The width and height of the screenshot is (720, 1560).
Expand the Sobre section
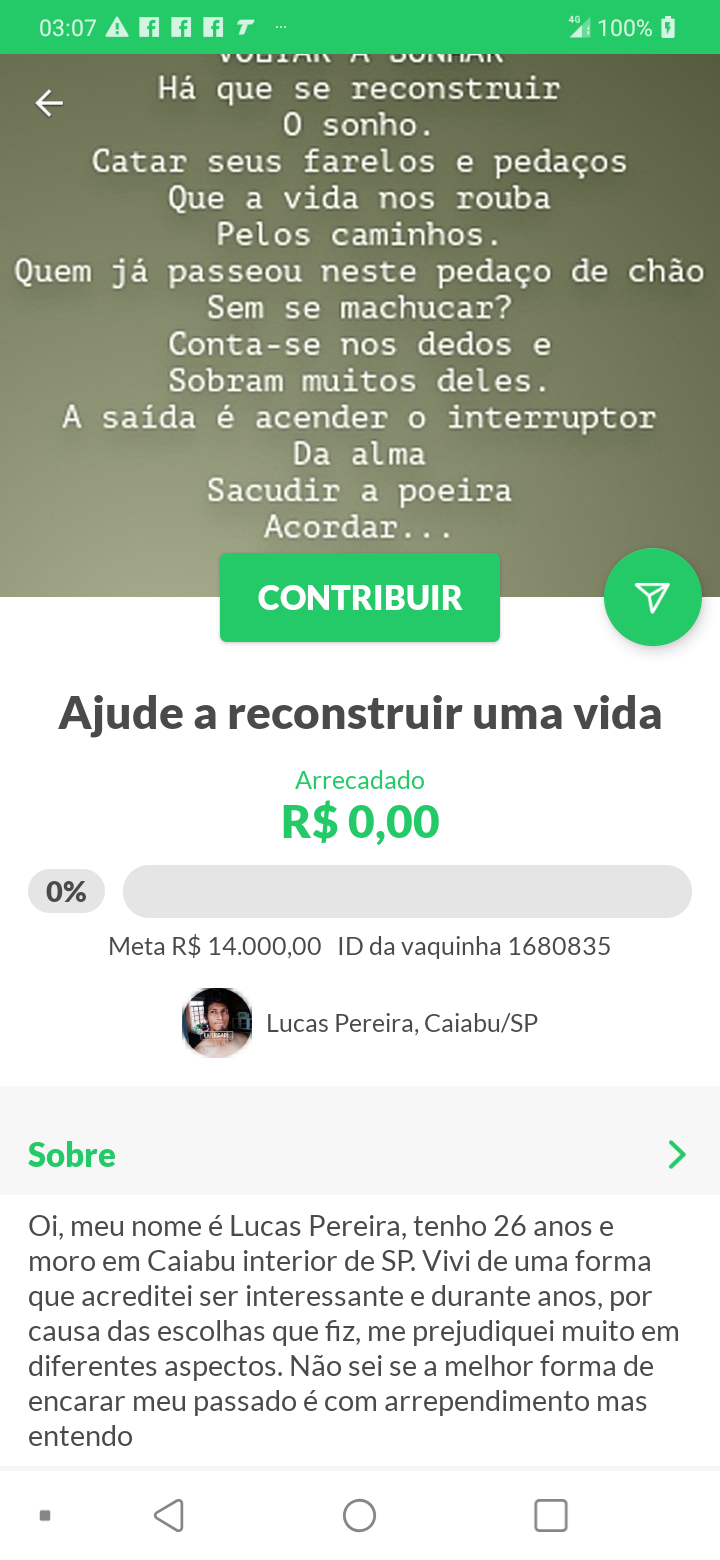(676, 1155)
